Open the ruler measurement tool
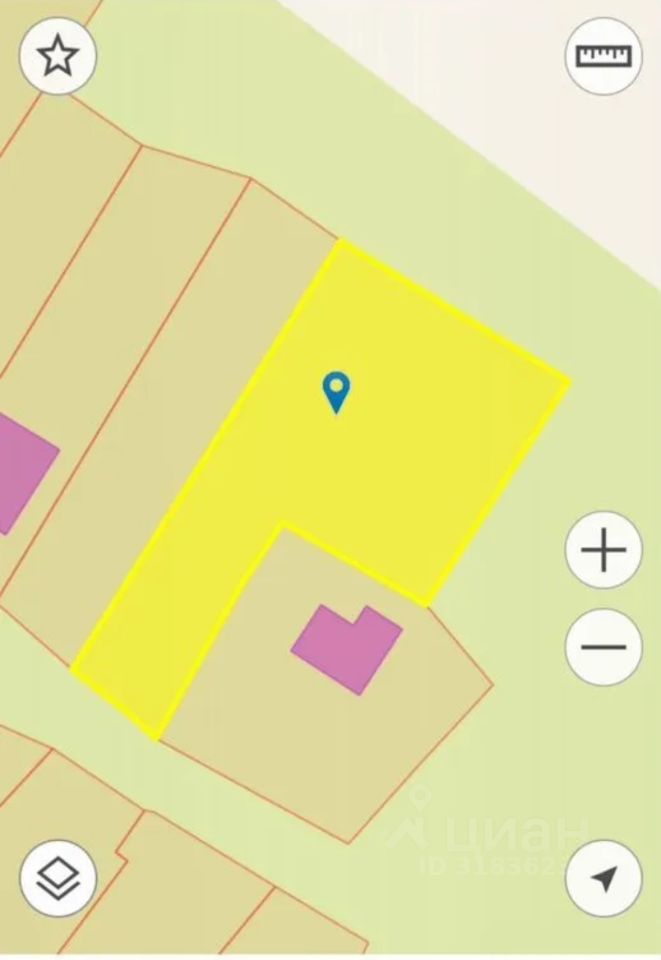Image resolution: width=661 pixels, height=960 pixels. (x=603, y=56)
